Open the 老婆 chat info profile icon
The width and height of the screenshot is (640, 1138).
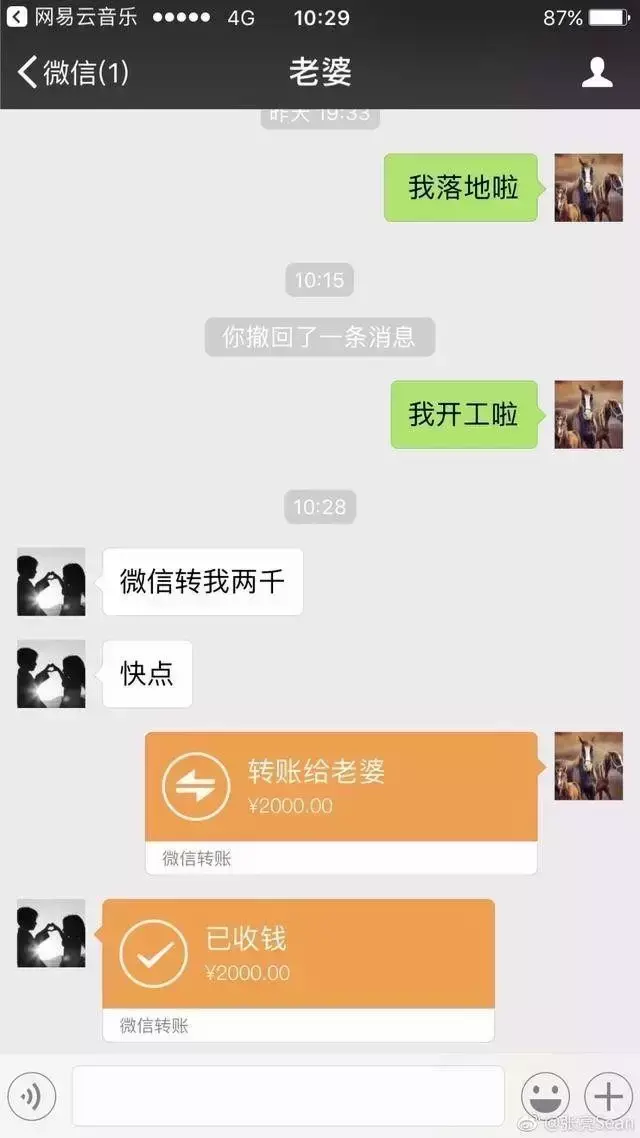(597, 72)
